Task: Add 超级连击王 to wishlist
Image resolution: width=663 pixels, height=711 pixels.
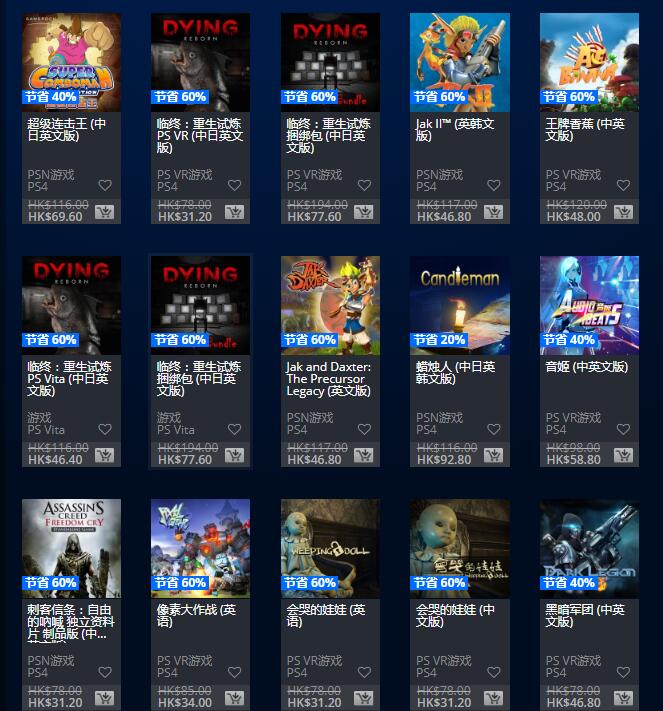Action: pos(105,185)
